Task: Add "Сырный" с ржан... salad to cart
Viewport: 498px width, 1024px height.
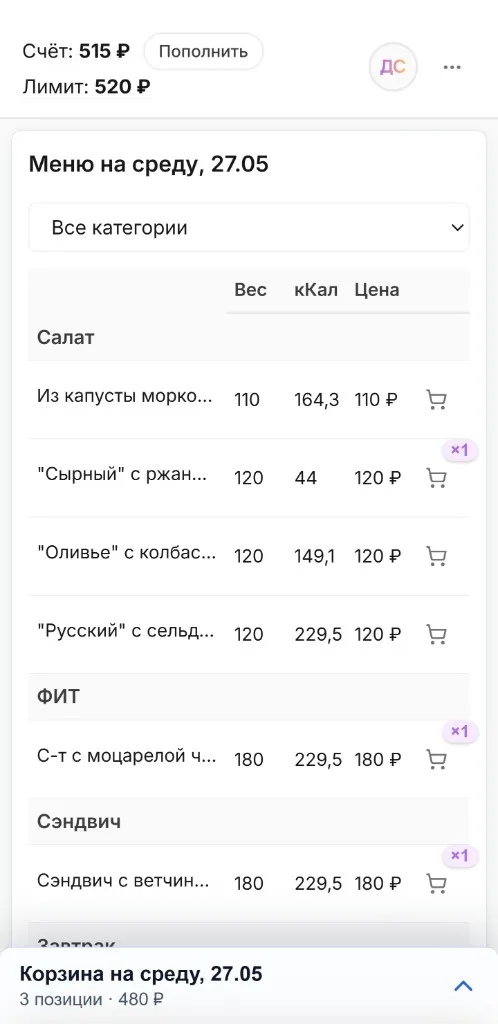Action: point(436,478)
